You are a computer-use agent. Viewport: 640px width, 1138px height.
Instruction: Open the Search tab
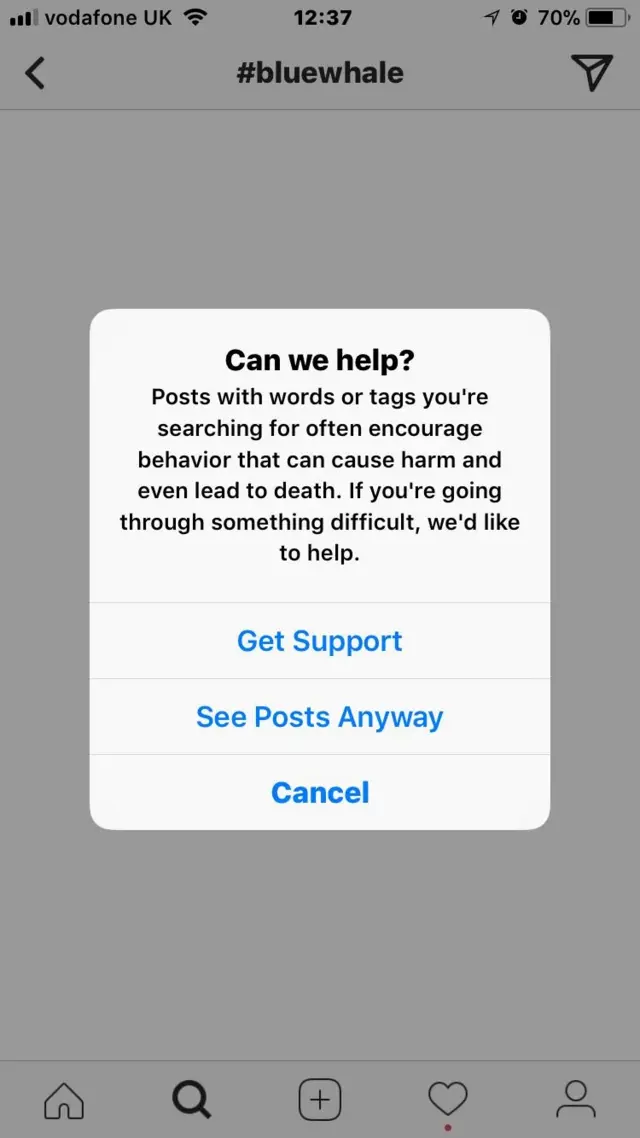192,1101
